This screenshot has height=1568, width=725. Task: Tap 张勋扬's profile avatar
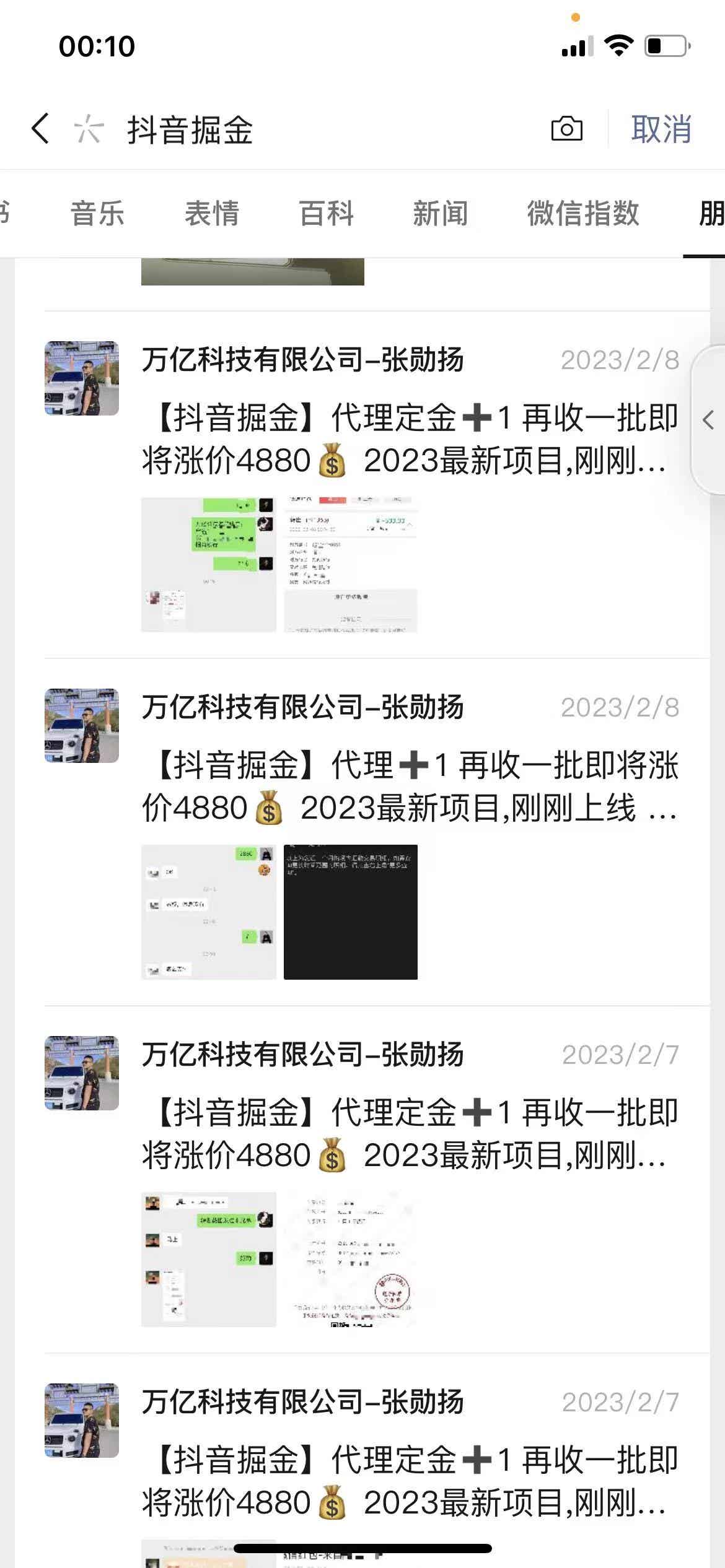[81, 378]
